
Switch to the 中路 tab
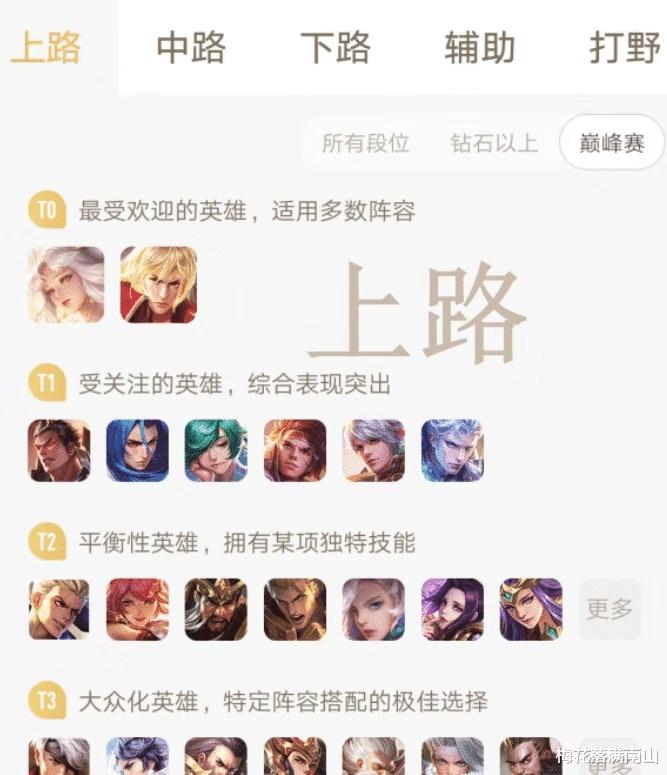tap(191, 47)
